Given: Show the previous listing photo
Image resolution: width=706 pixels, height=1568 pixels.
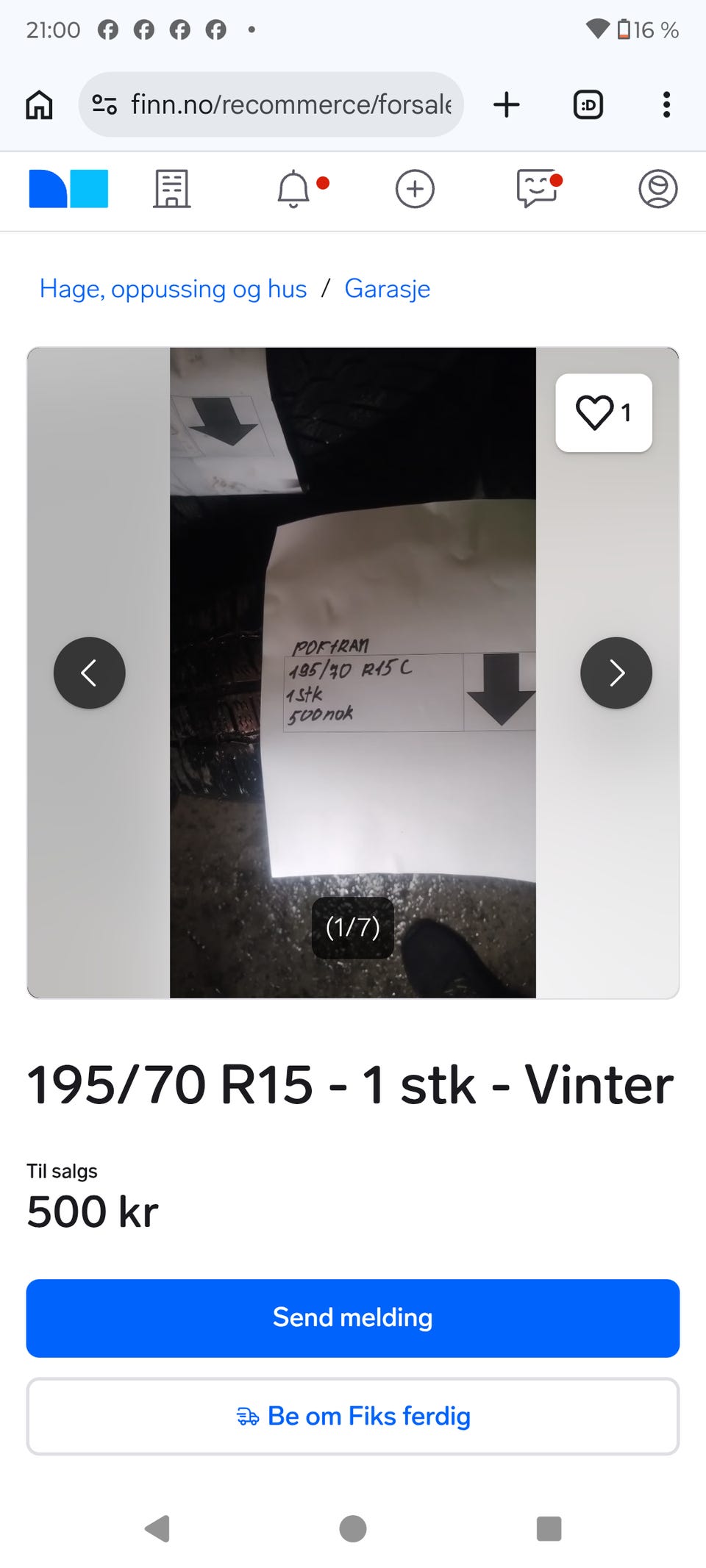Looking at the screenshot, I should (90, 673).
